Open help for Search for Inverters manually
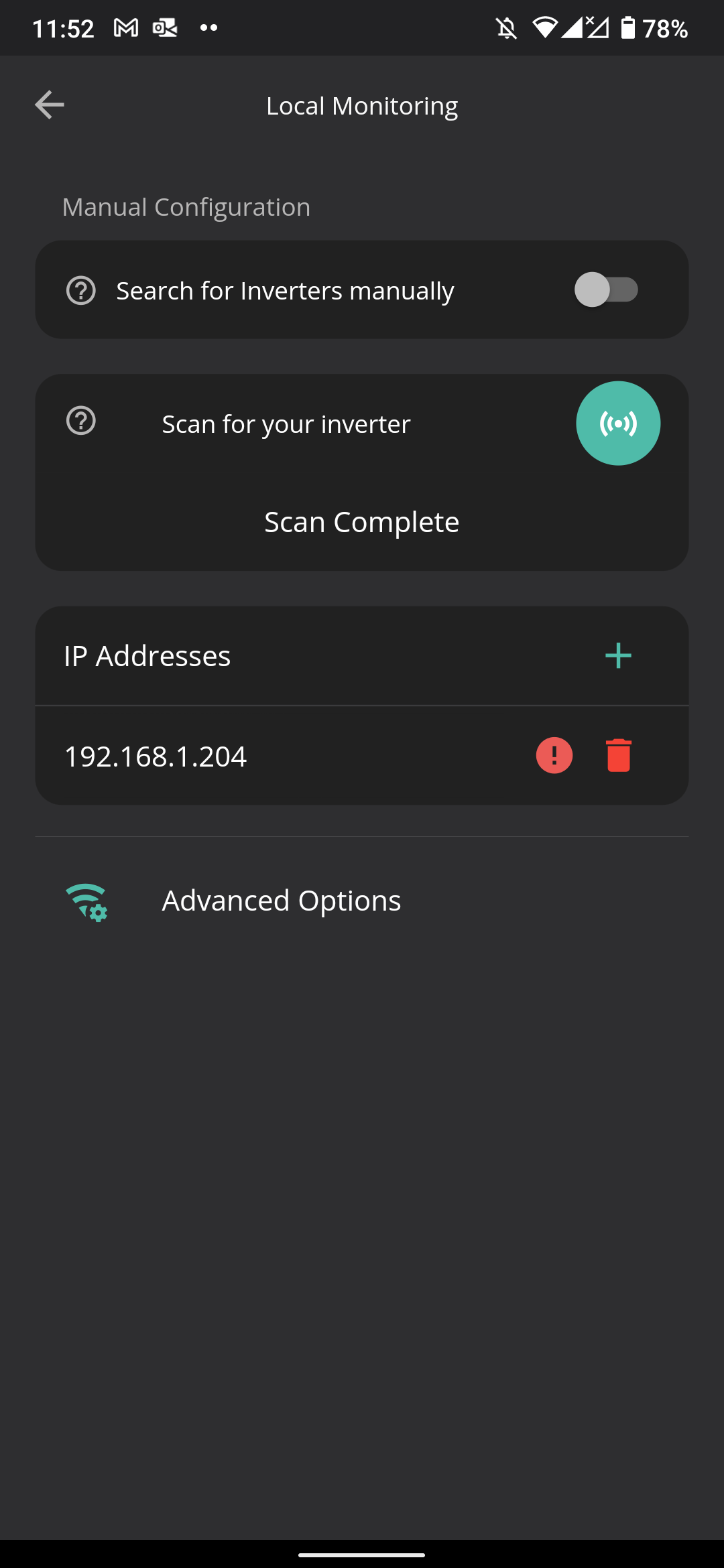This screenshot has height=1568, width=724. pyautogui.click(x=81, y=291)
